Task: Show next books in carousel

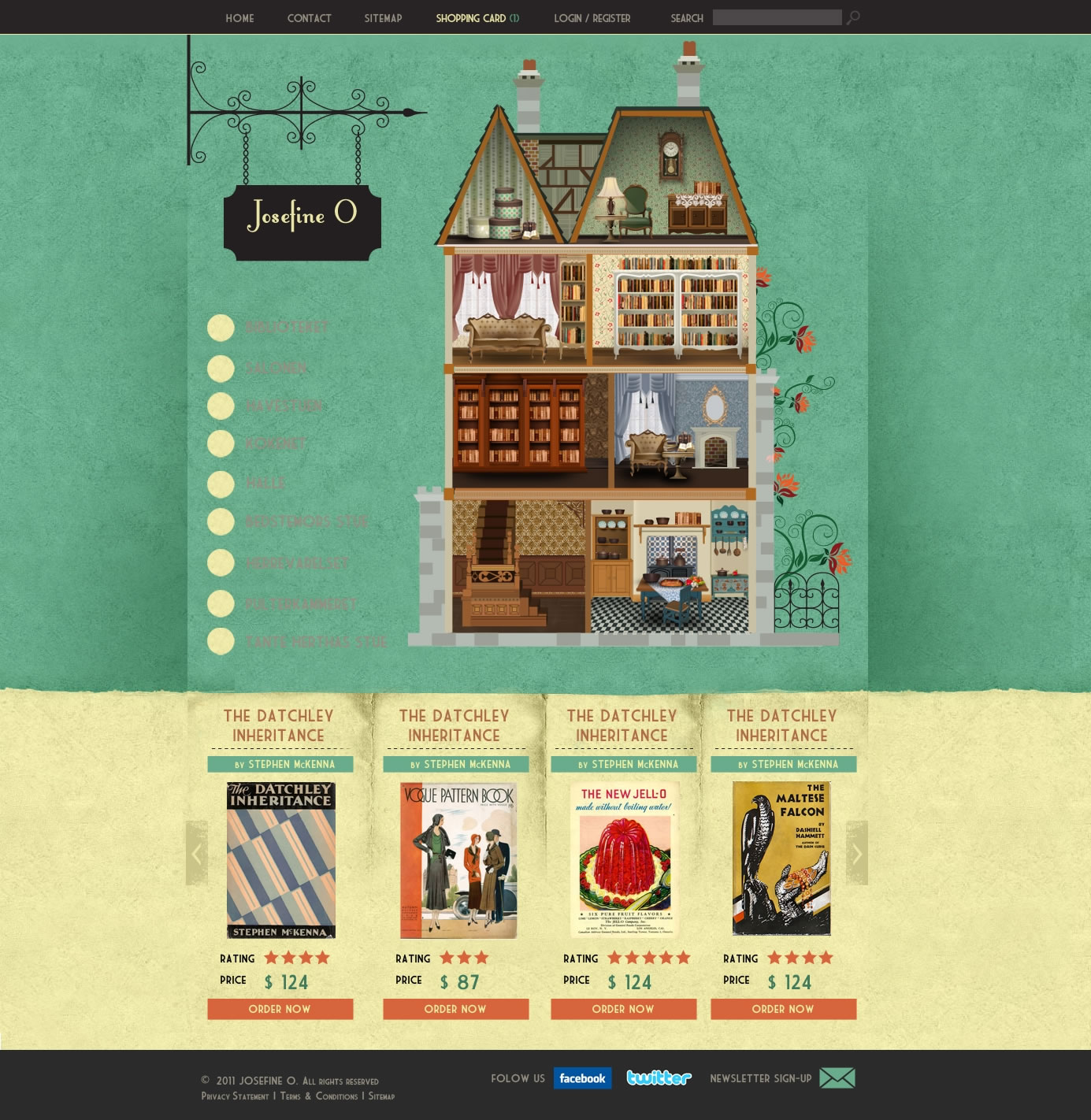Action: [x=857, y=853]
